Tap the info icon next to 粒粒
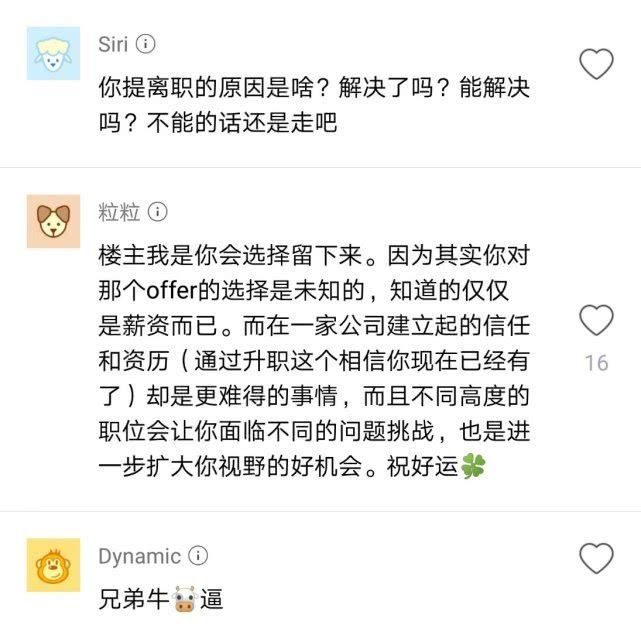 point(158,212)
